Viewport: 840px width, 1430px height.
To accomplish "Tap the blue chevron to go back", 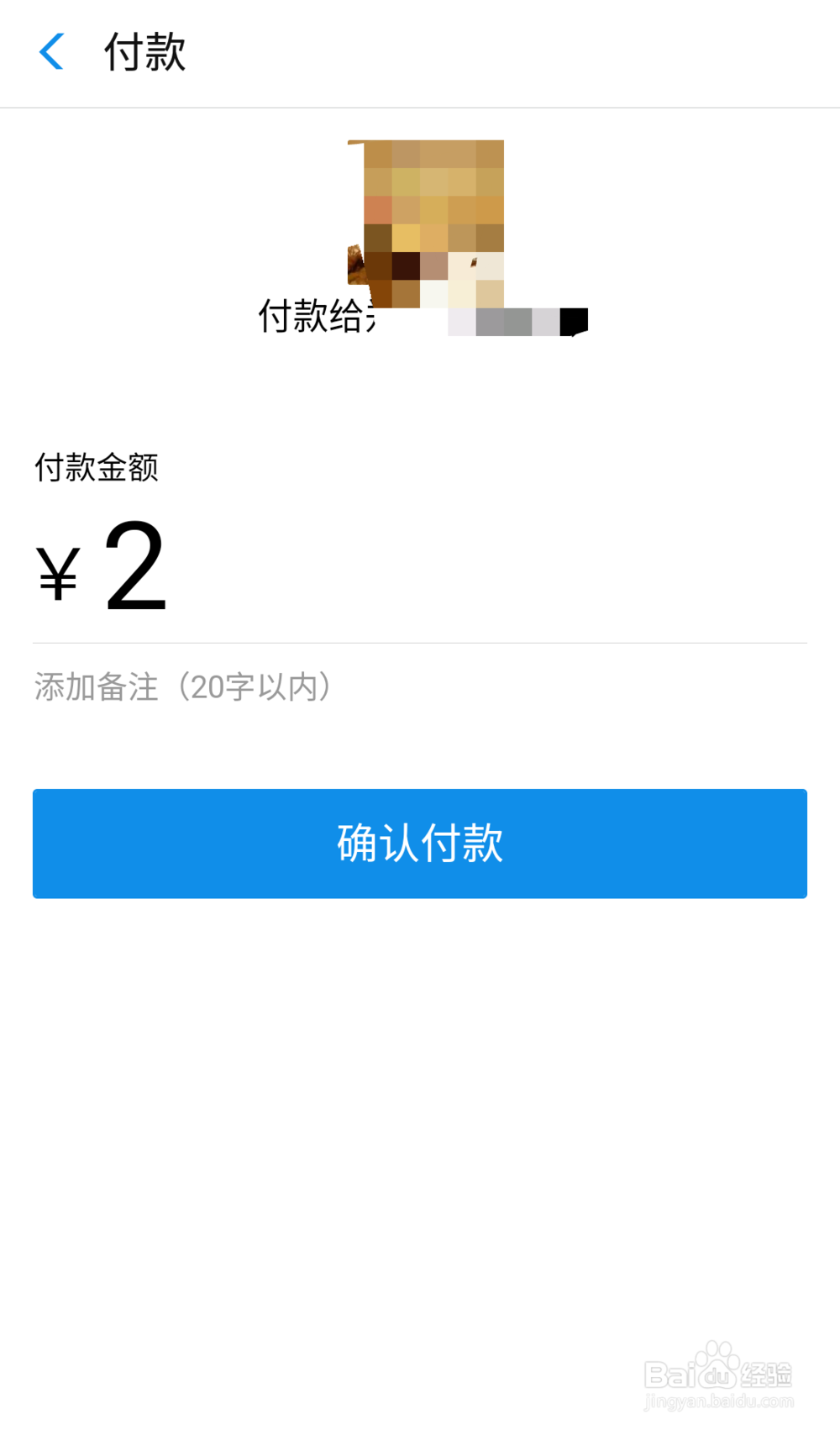I will pyautogui.click(x=52, y=52).
